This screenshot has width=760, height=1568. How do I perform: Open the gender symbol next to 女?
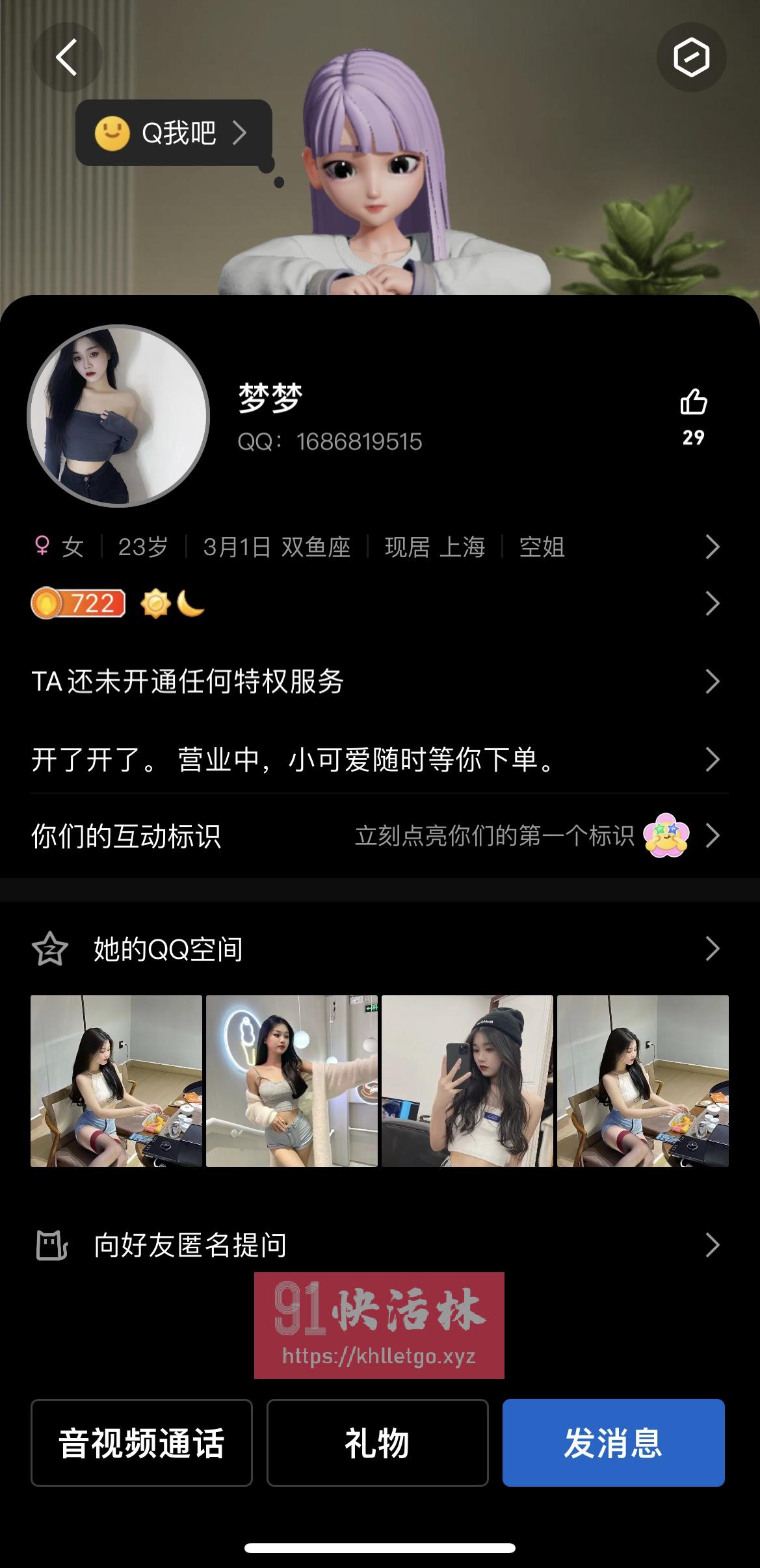tap(41, 548)
